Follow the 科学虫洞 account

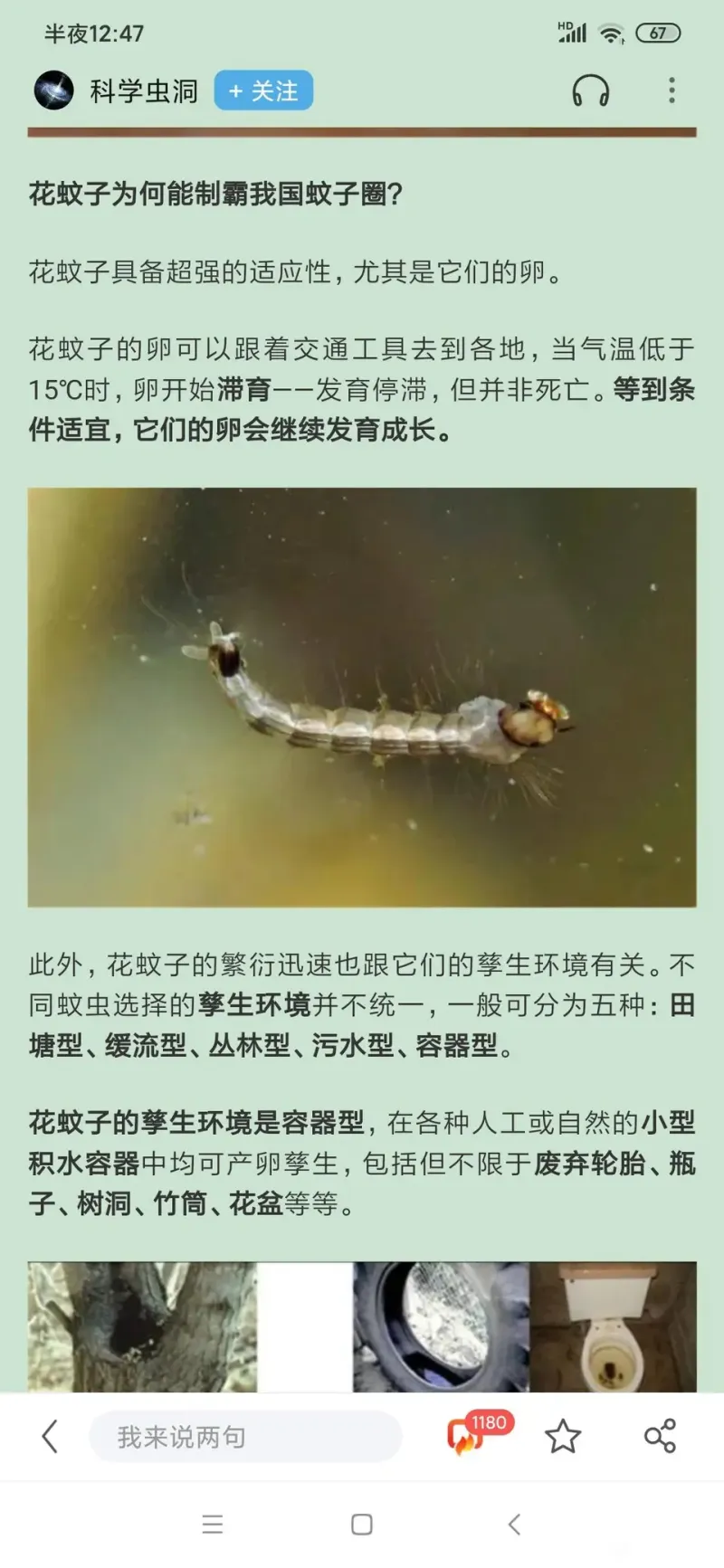click(263, 90)
